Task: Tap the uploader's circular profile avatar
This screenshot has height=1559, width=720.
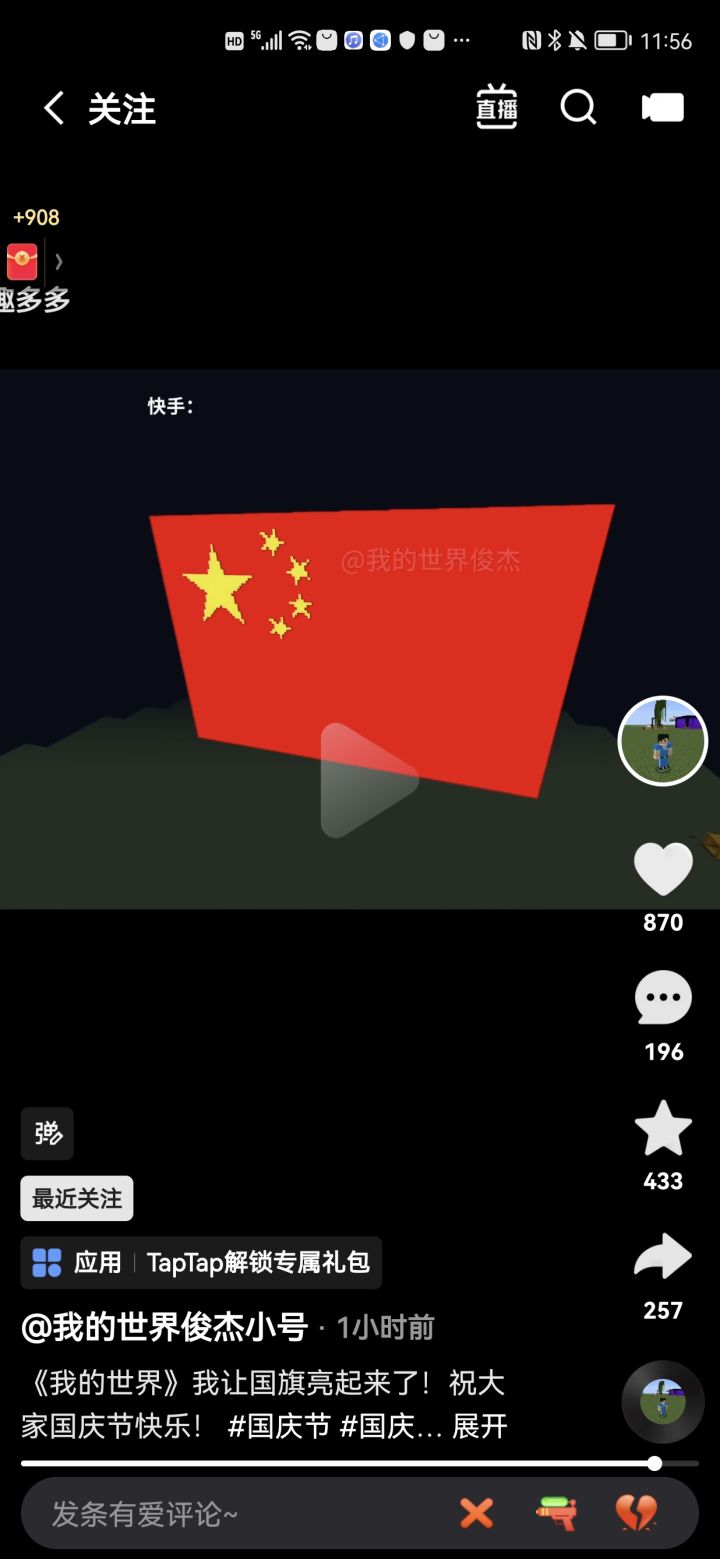Action: coord(662,742)
